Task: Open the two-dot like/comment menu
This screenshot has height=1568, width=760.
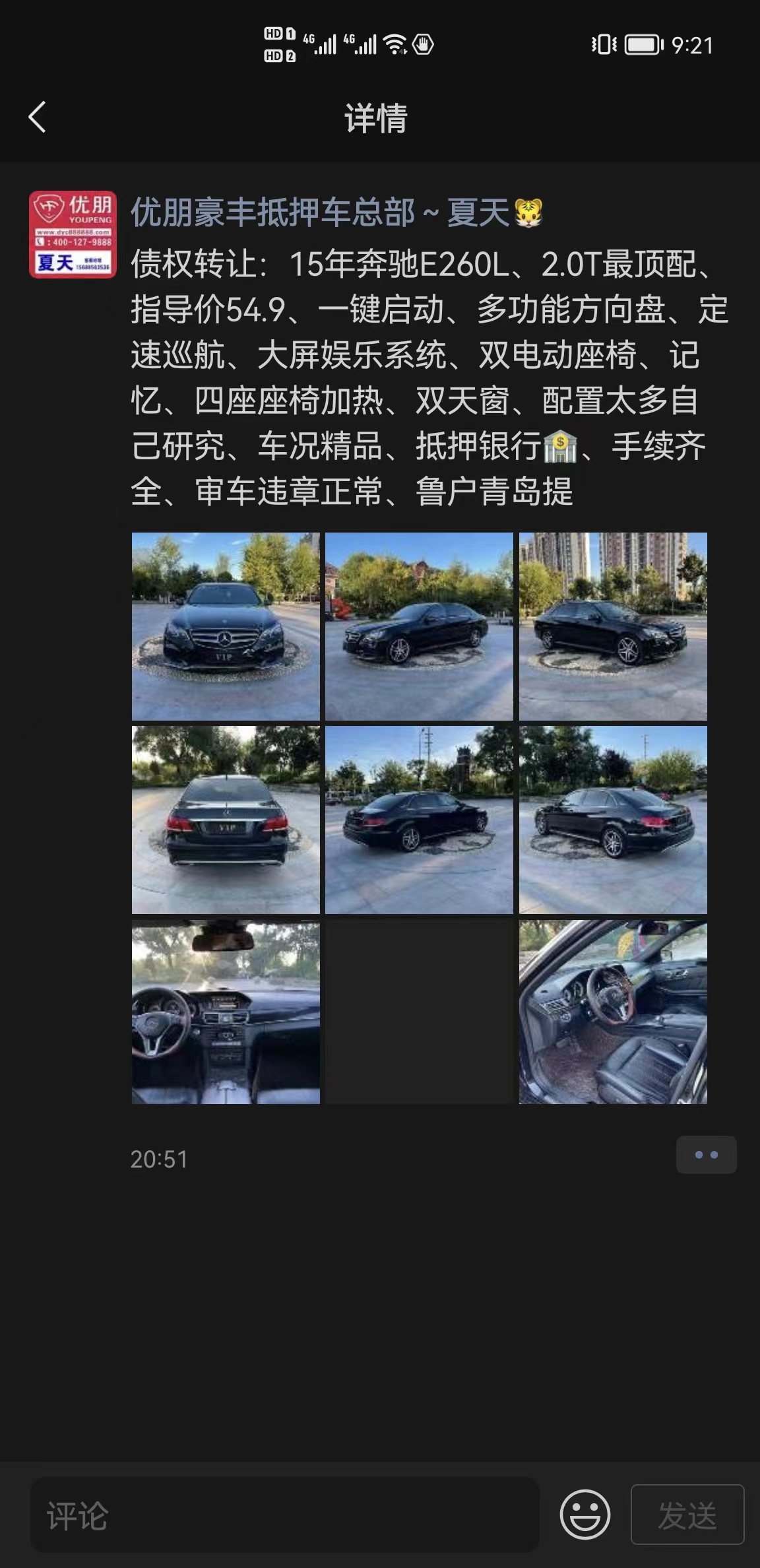Action: [706, 1154]
